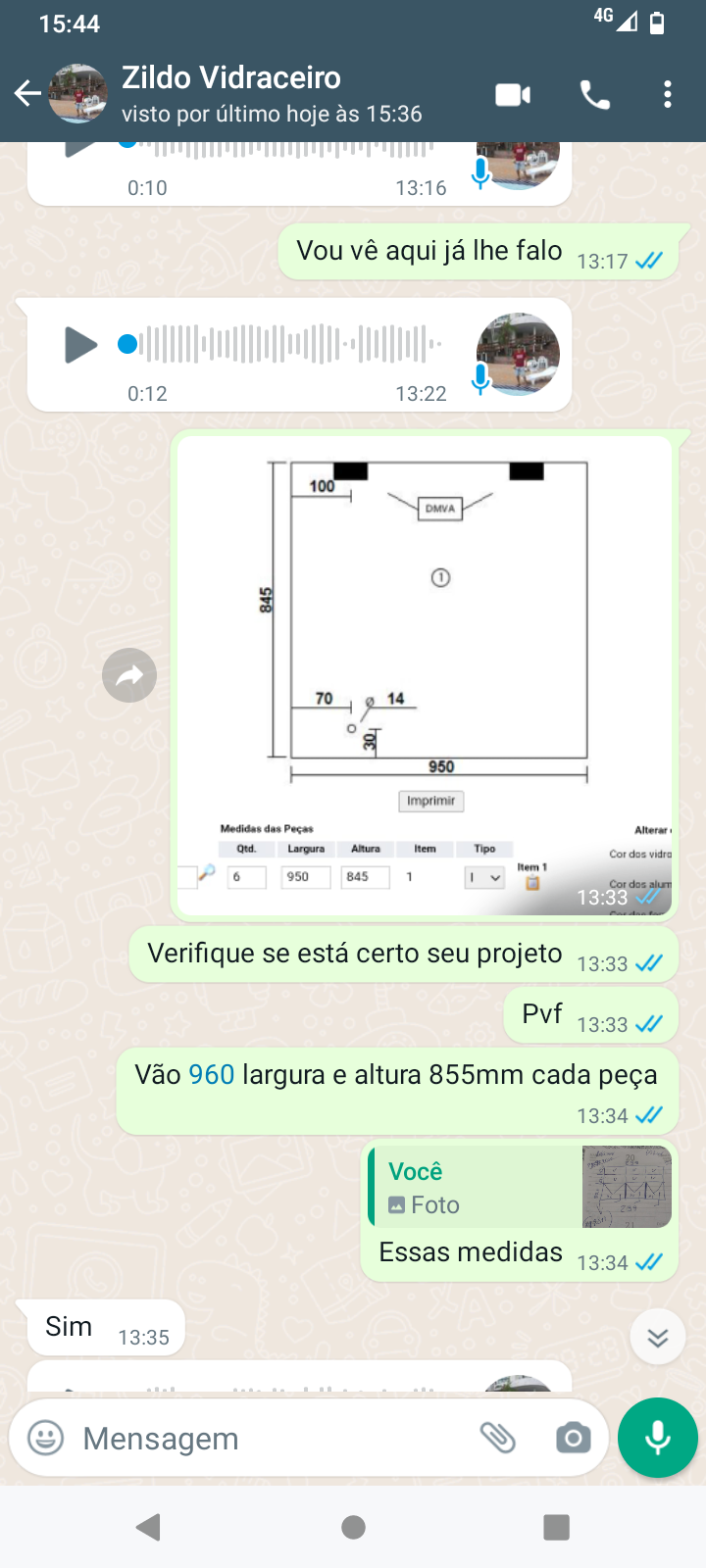Open the emoji picker

point(45,1439)
